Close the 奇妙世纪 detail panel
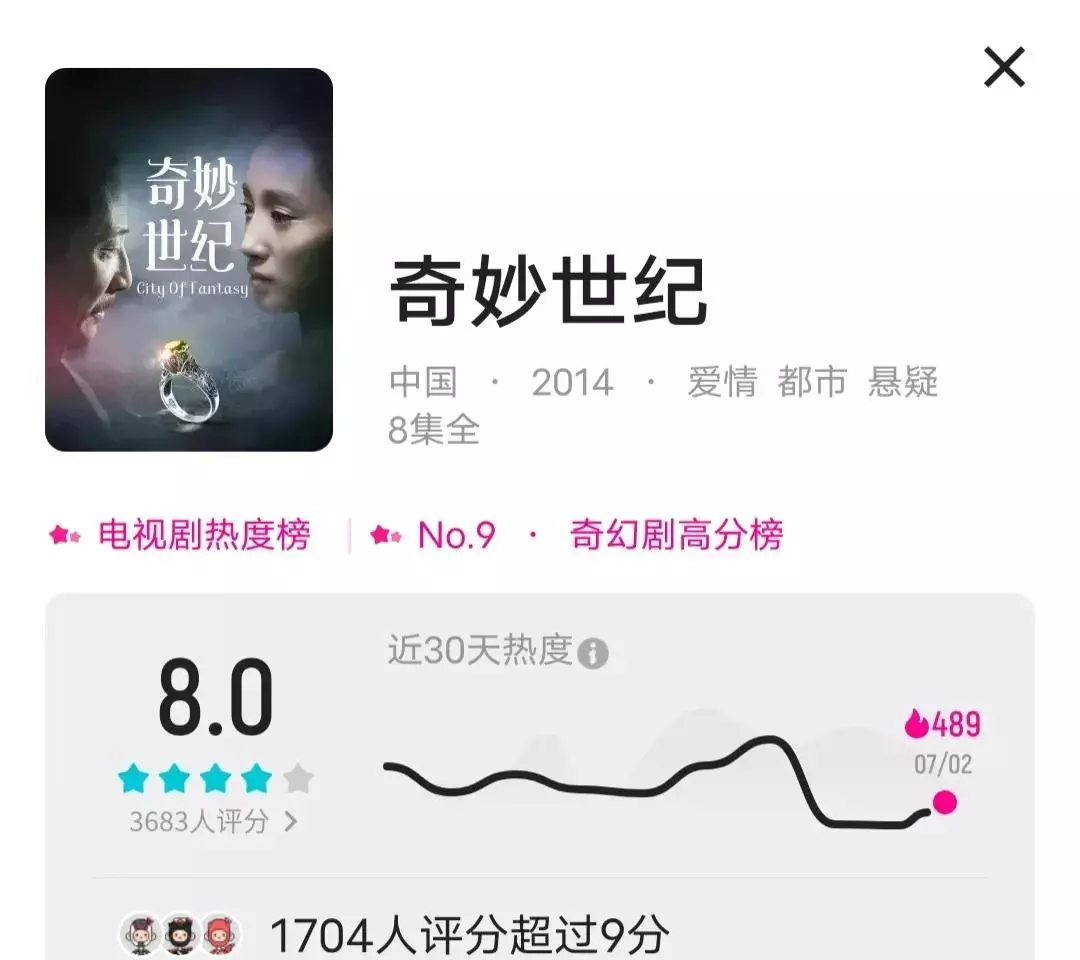This screenshot has width=1080, height=960. 1004,68
